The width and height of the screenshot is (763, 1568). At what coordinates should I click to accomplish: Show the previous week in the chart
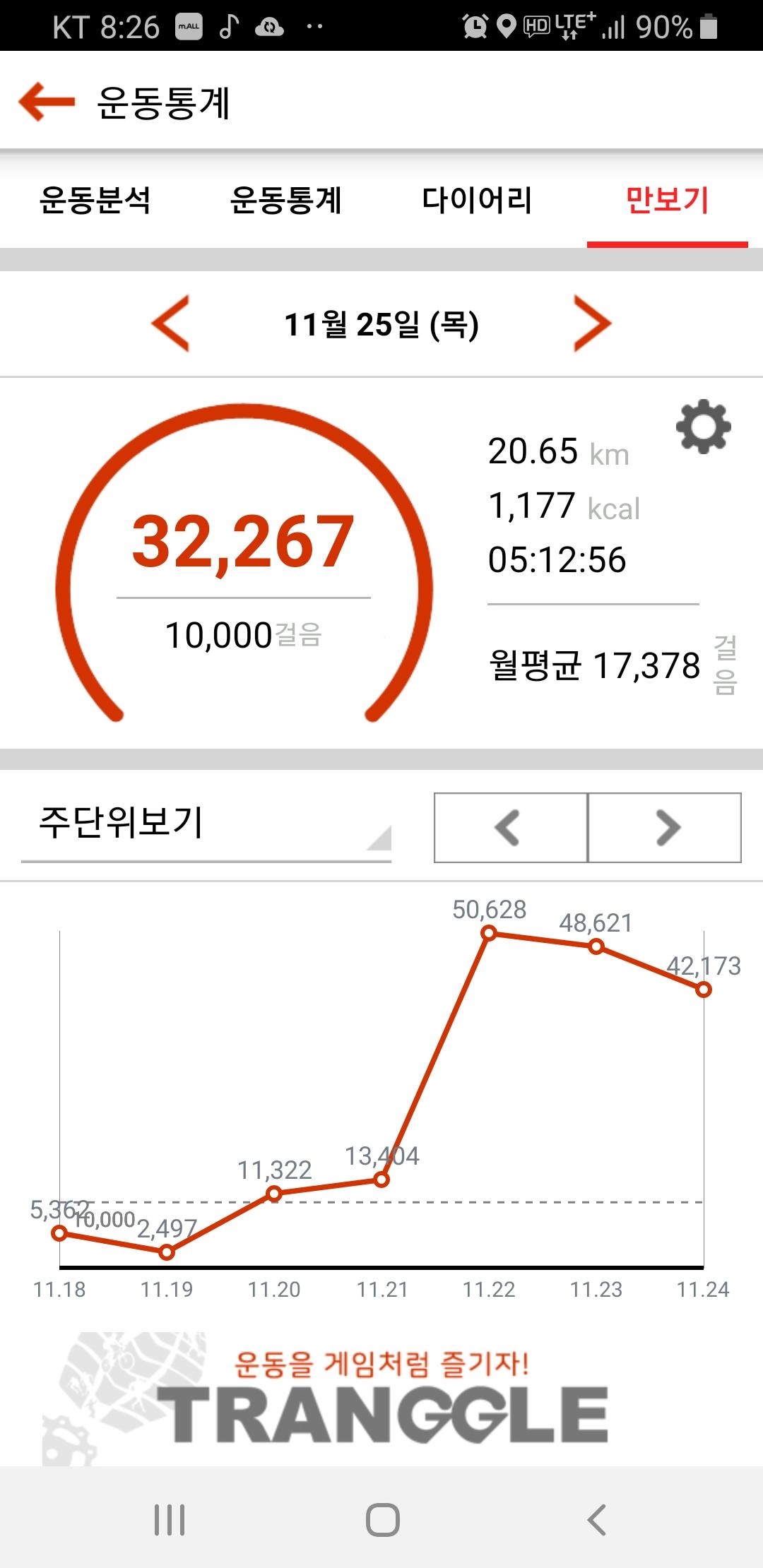click(x=510, y=827)
